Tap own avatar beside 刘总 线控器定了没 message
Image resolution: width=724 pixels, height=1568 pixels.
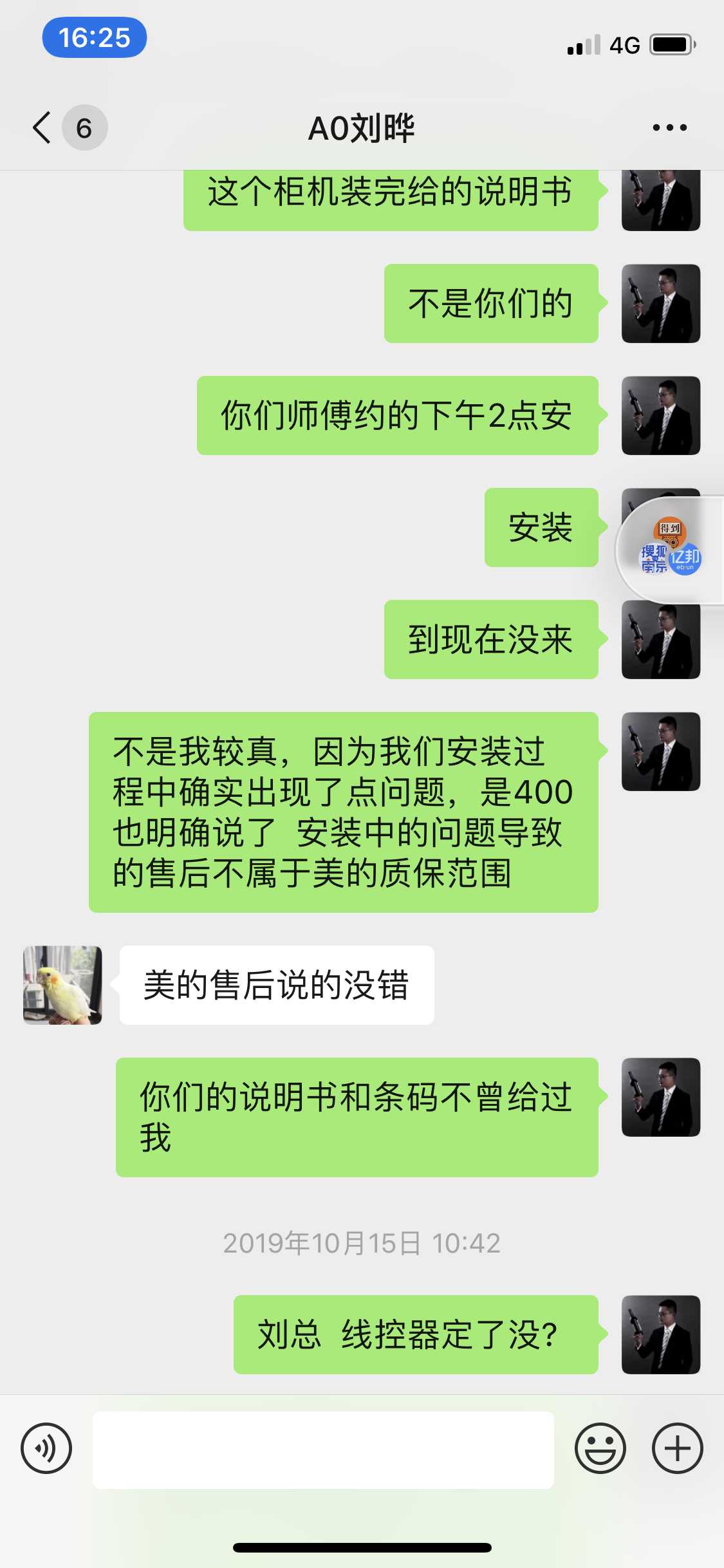660,1334
